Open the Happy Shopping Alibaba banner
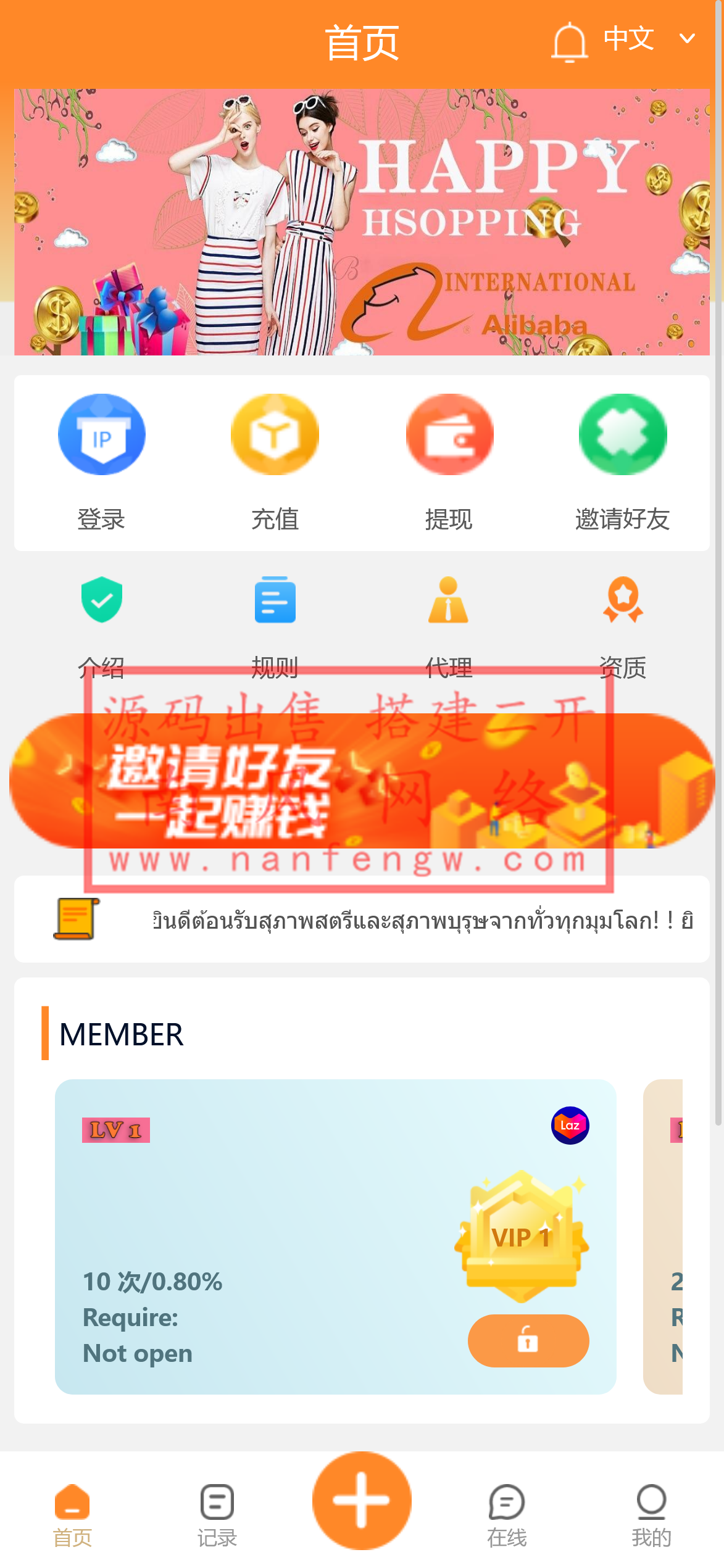The width and height of the screenshot is (724, 1568). [x=362, y=222]
